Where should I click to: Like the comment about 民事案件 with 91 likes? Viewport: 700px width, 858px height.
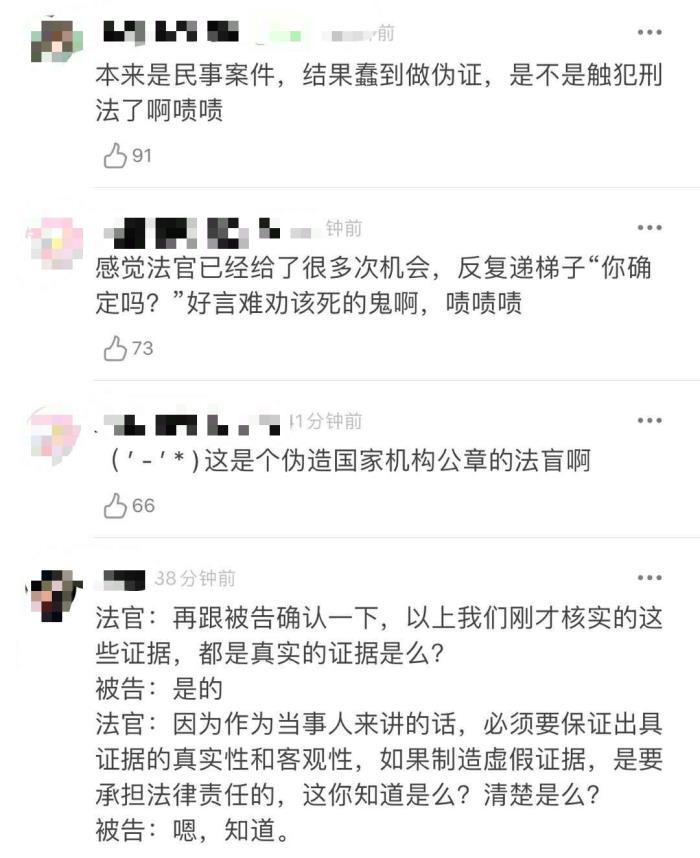pyautogui.click(x=116, y=155)
